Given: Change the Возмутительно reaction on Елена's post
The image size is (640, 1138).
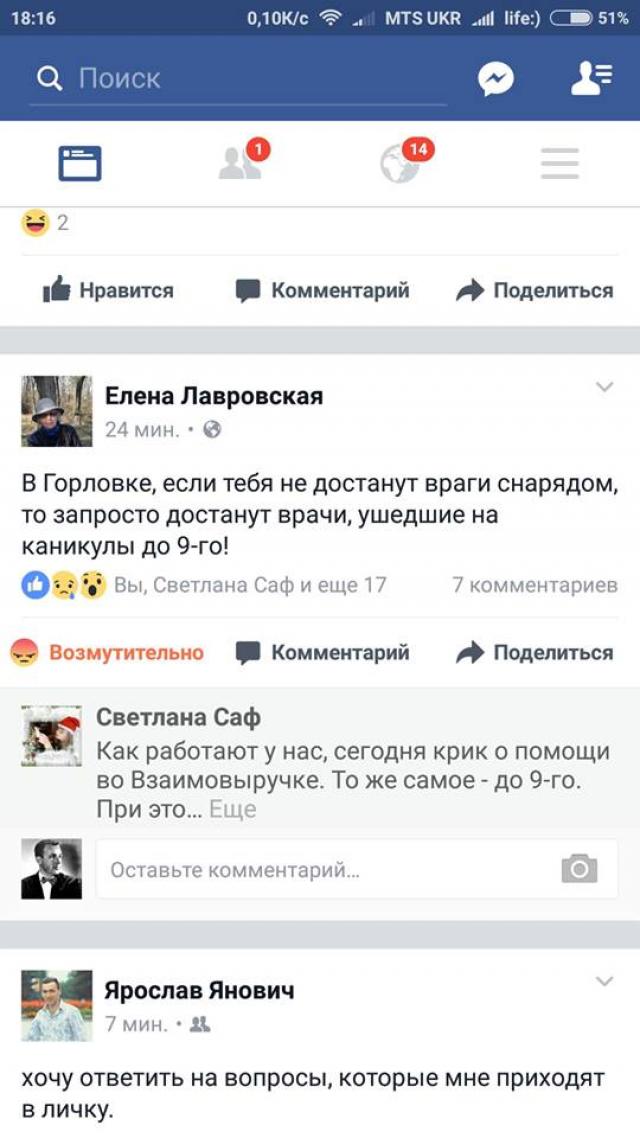Looking at the screenshot, I should 108,653.
